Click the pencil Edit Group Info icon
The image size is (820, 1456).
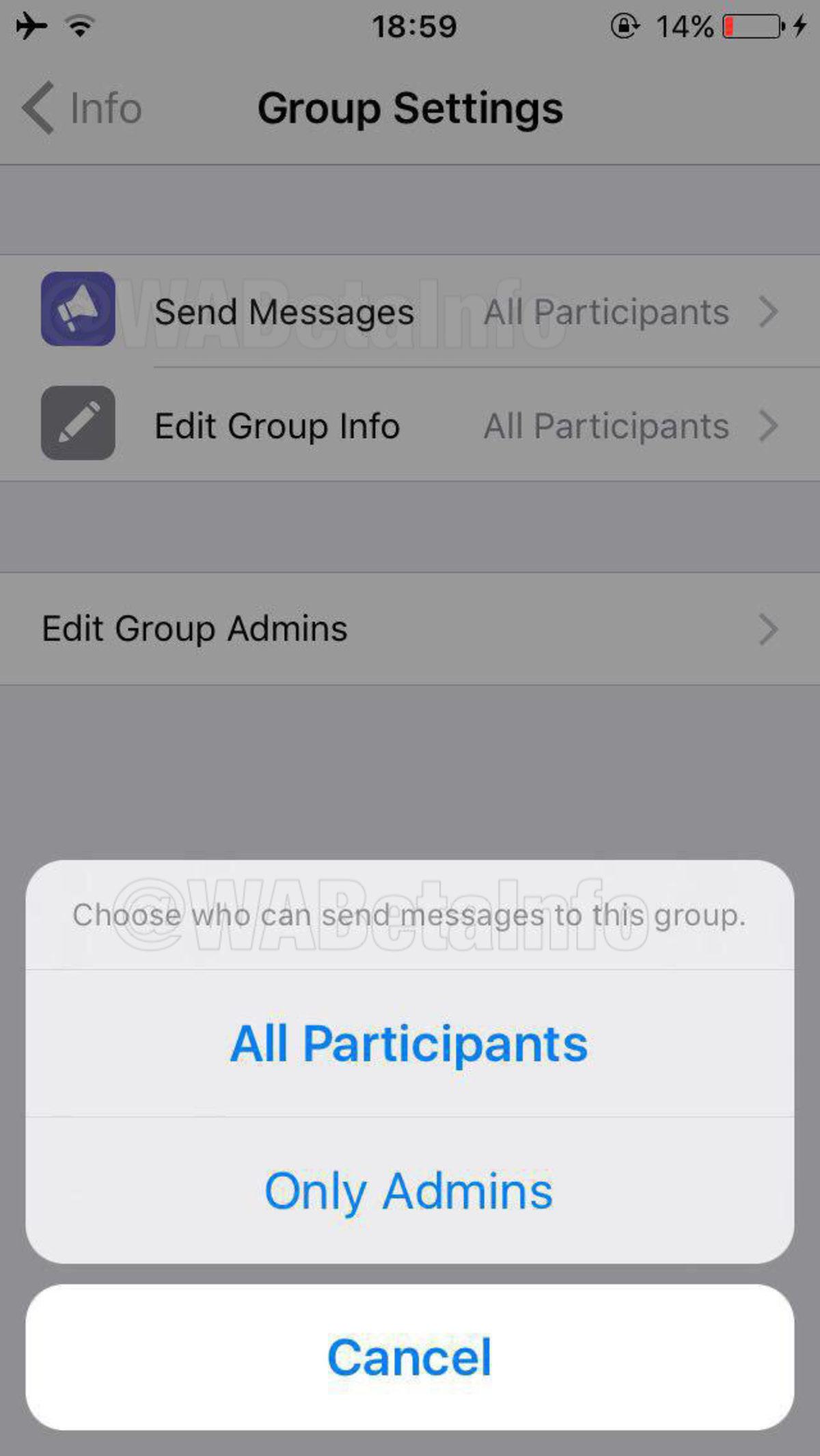(77, 424)
